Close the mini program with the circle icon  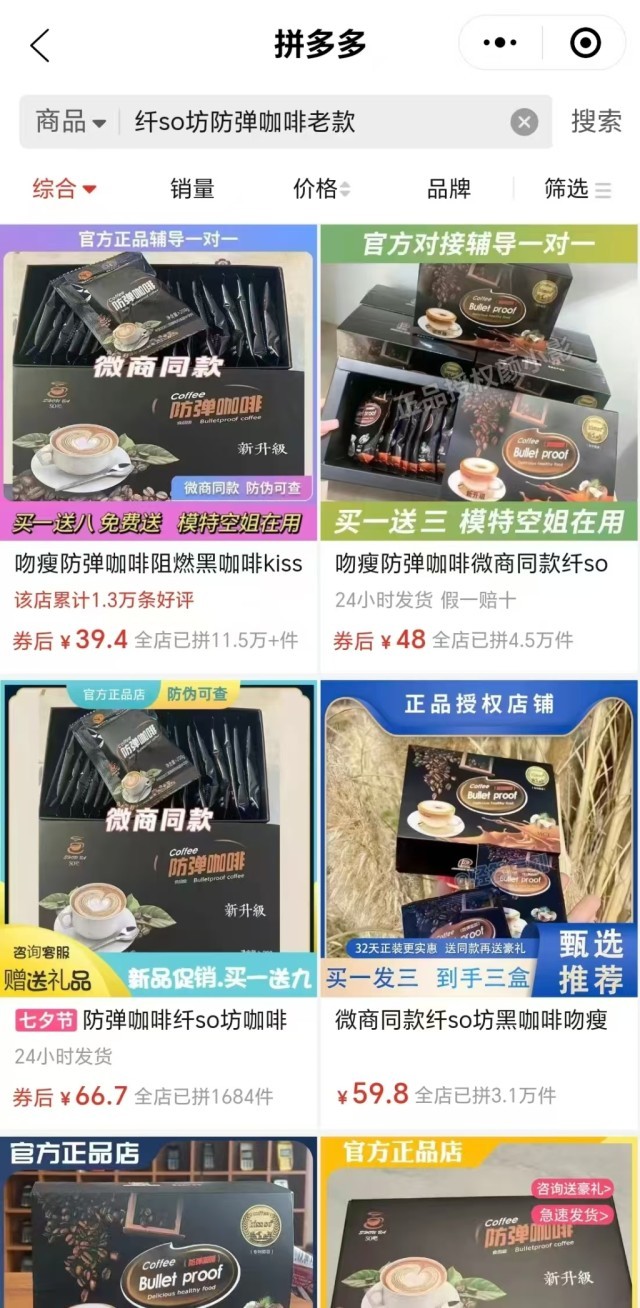click(585, 43)
